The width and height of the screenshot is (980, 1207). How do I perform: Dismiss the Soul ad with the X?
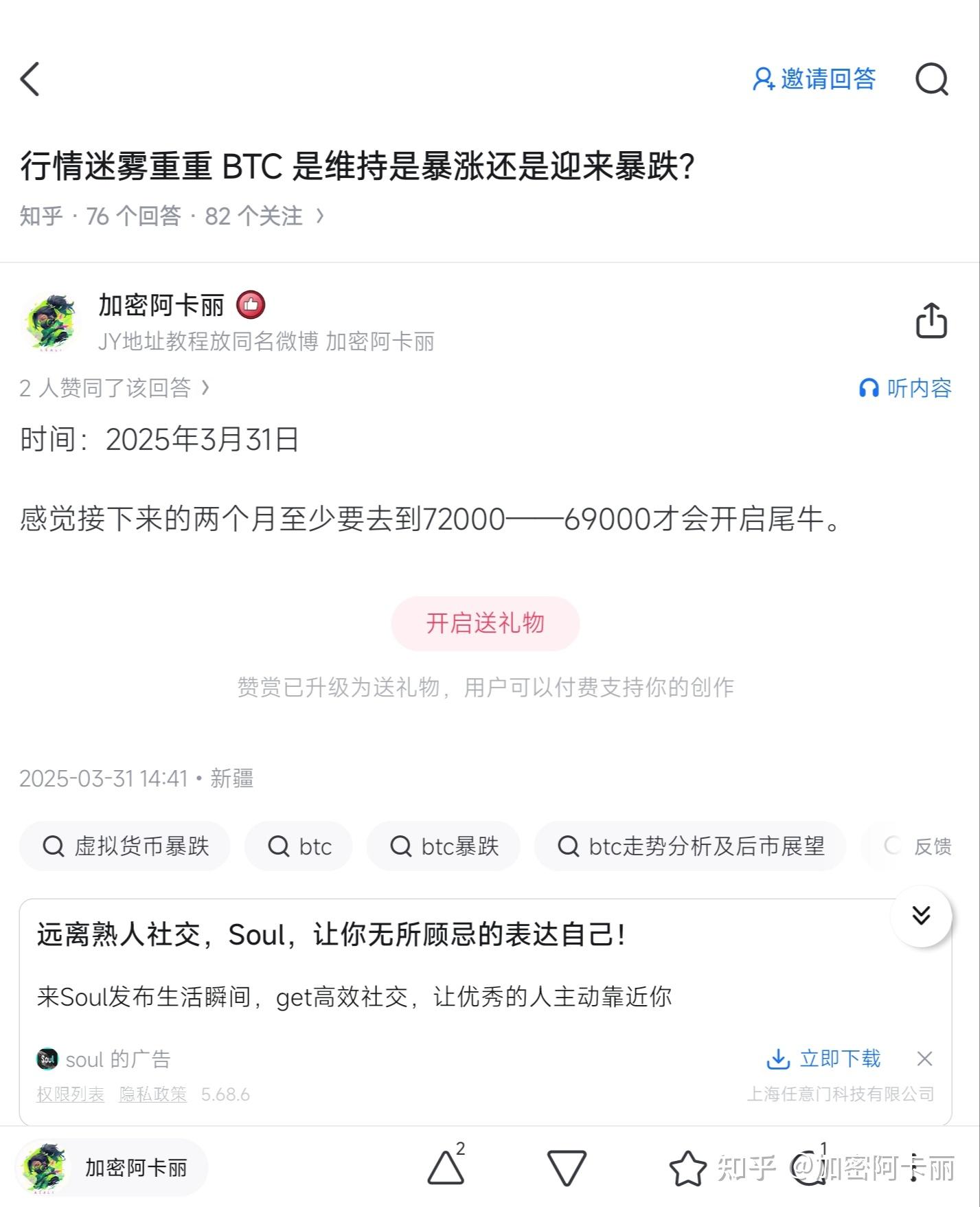(x=924, y=1059)
